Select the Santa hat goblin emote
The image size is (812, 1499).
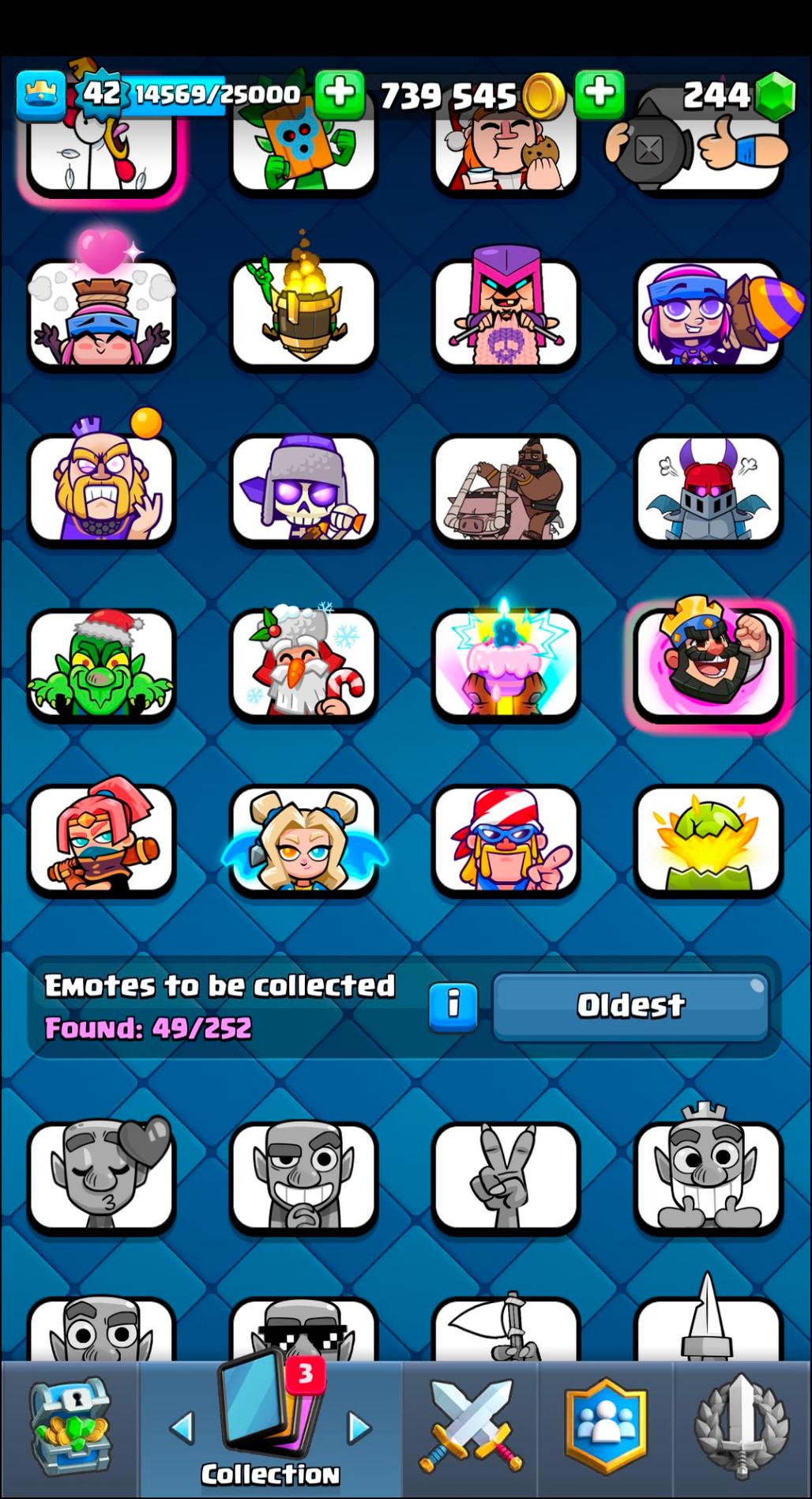101,665
